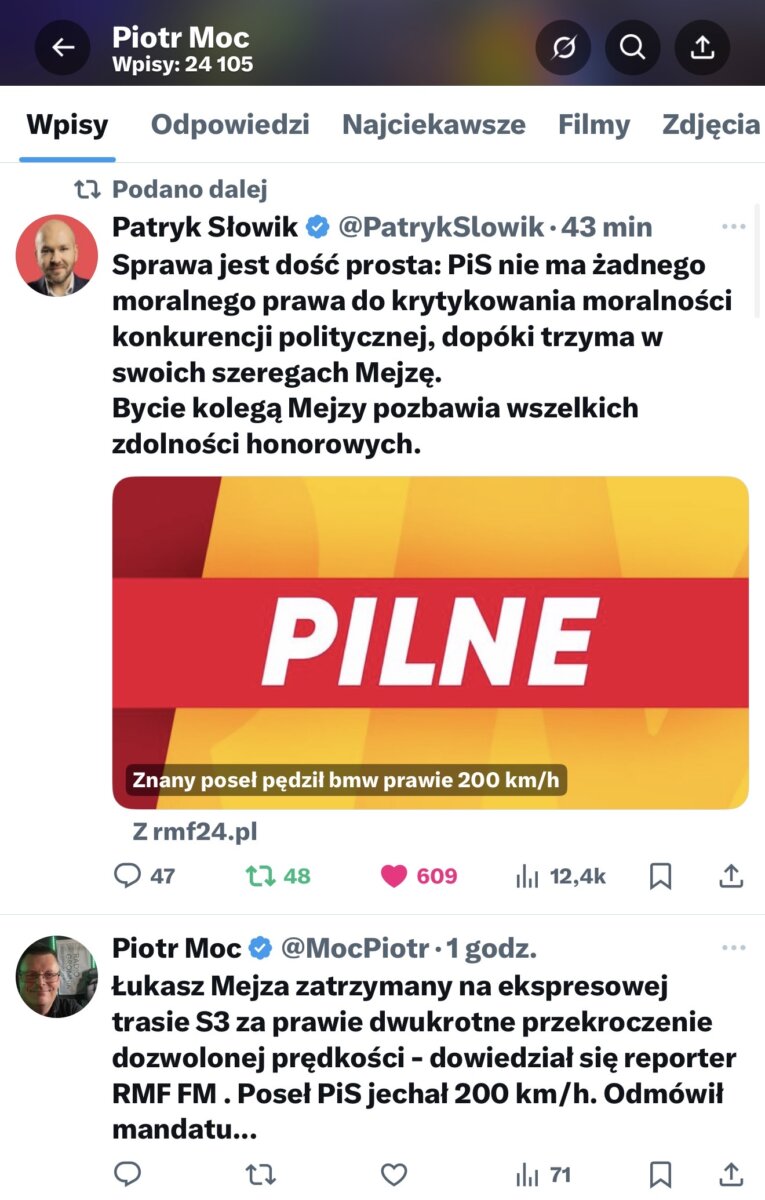Open more options on Piotr Moc's post
Screen dimensions: 765x1200
[734, 947]
